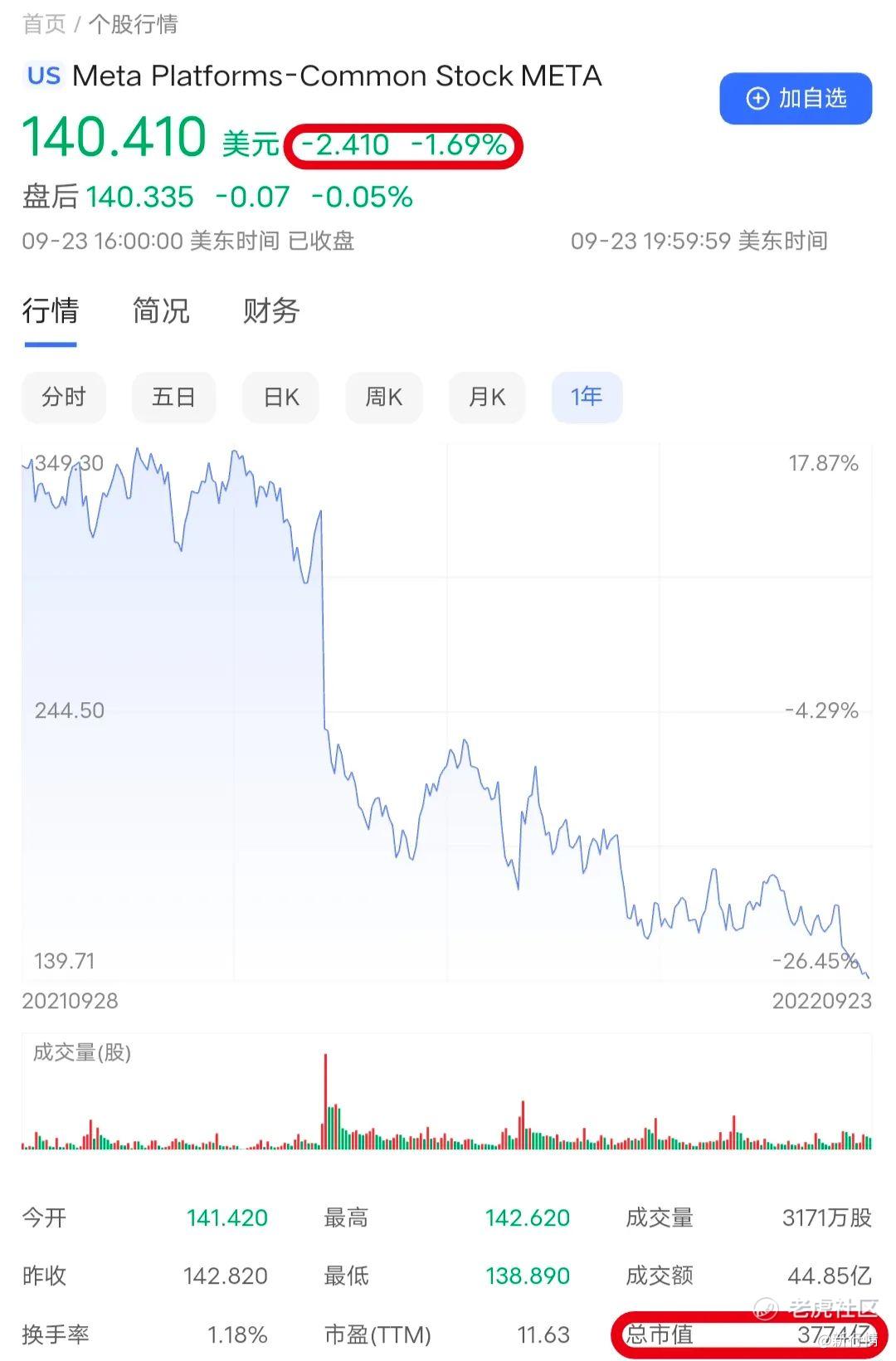Click the 加自选 add-to-watchlist button
The height and width of the screenshot is (1361, 896).
coord(794,98)
